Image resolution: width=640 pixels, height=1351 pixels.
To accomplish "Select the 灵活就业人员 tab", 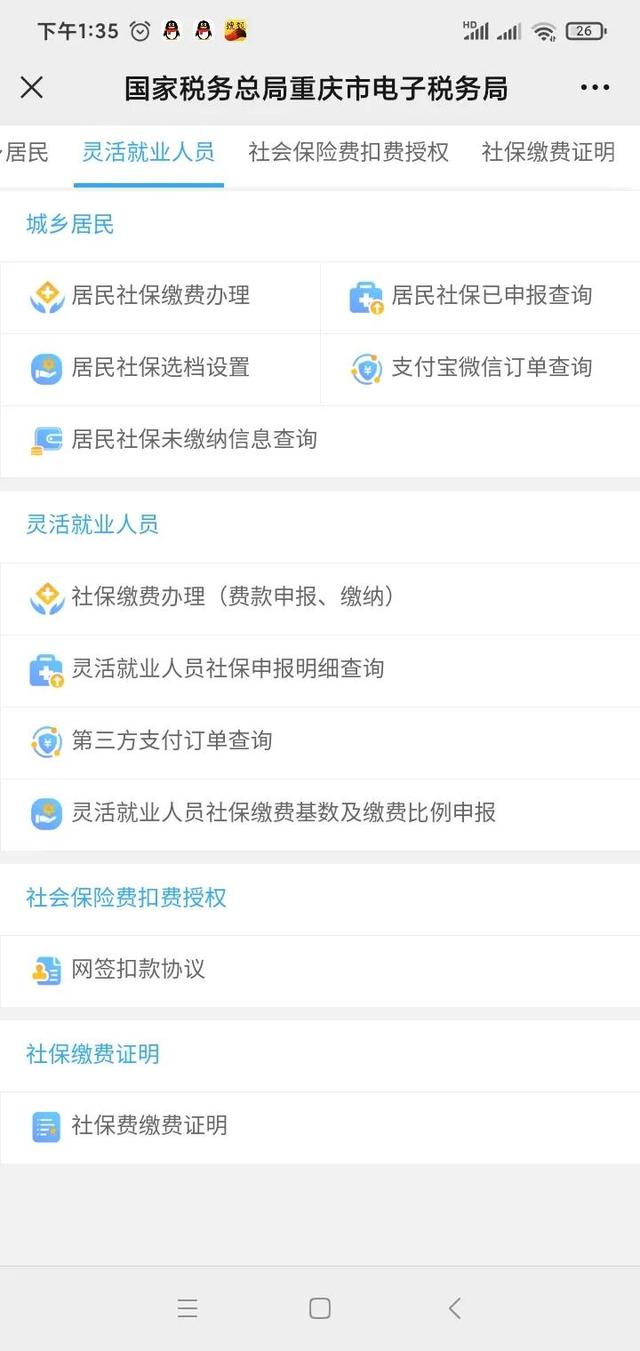I will tap(148, 152).
